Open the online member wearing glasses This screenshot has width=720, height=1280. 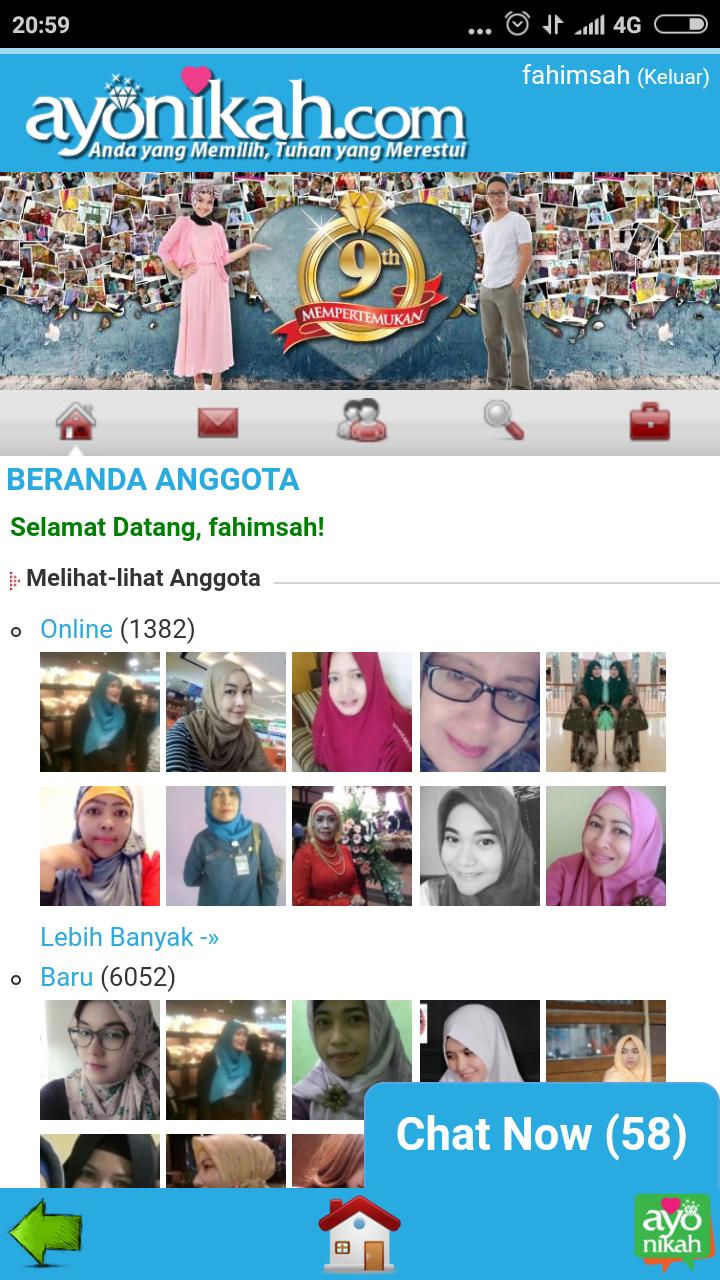pyautogui.click(x=480, y=712)
